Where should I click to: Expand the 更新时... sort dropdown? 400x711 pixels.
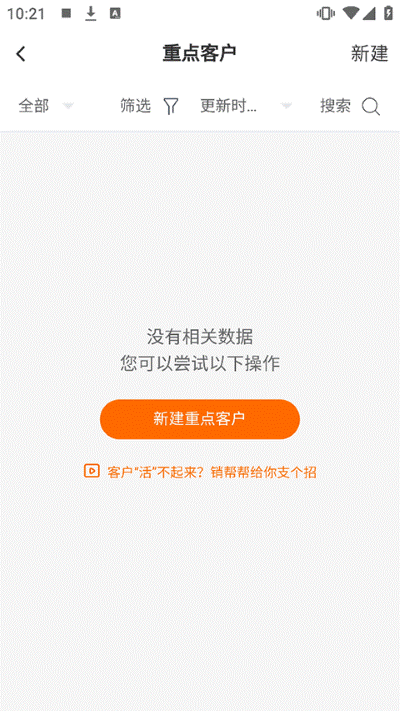pyautogui.click(x=246, y=106)
